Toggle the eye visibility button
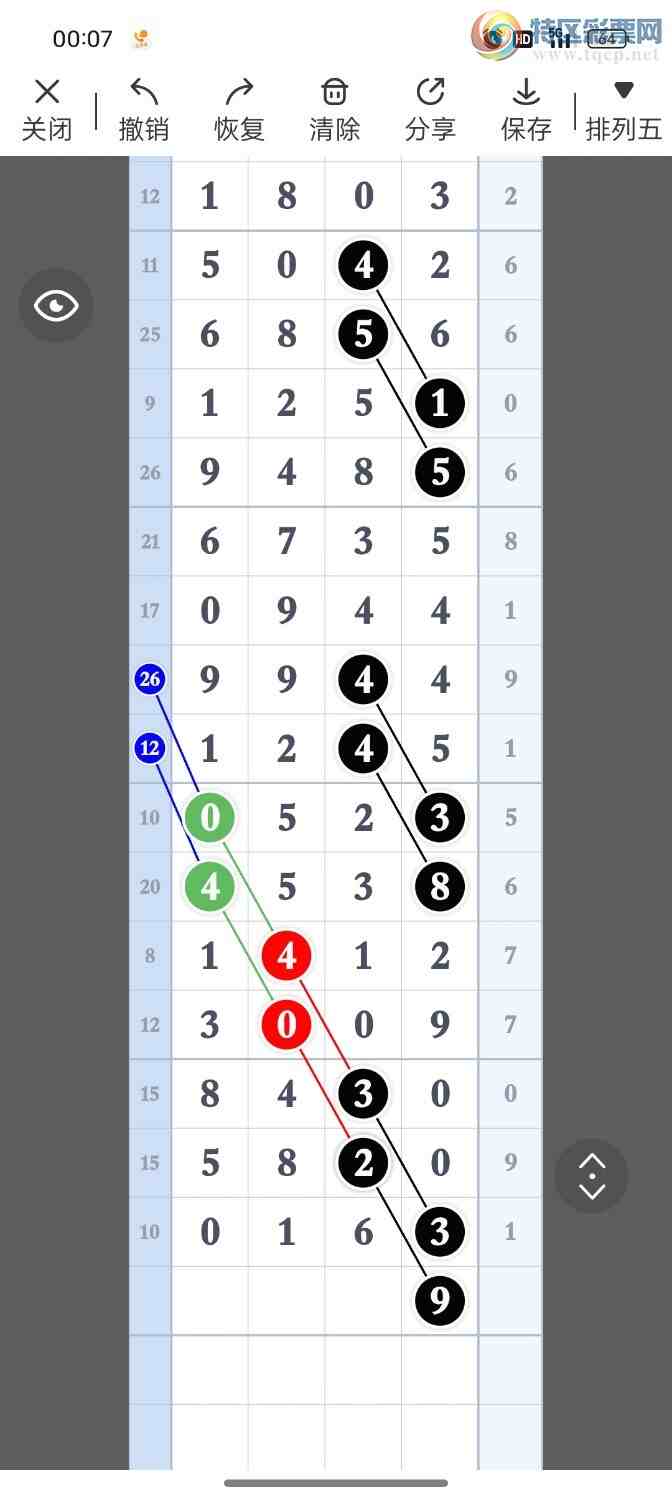672x1500 pixels. pyautogui.click(x=56, y=305)
